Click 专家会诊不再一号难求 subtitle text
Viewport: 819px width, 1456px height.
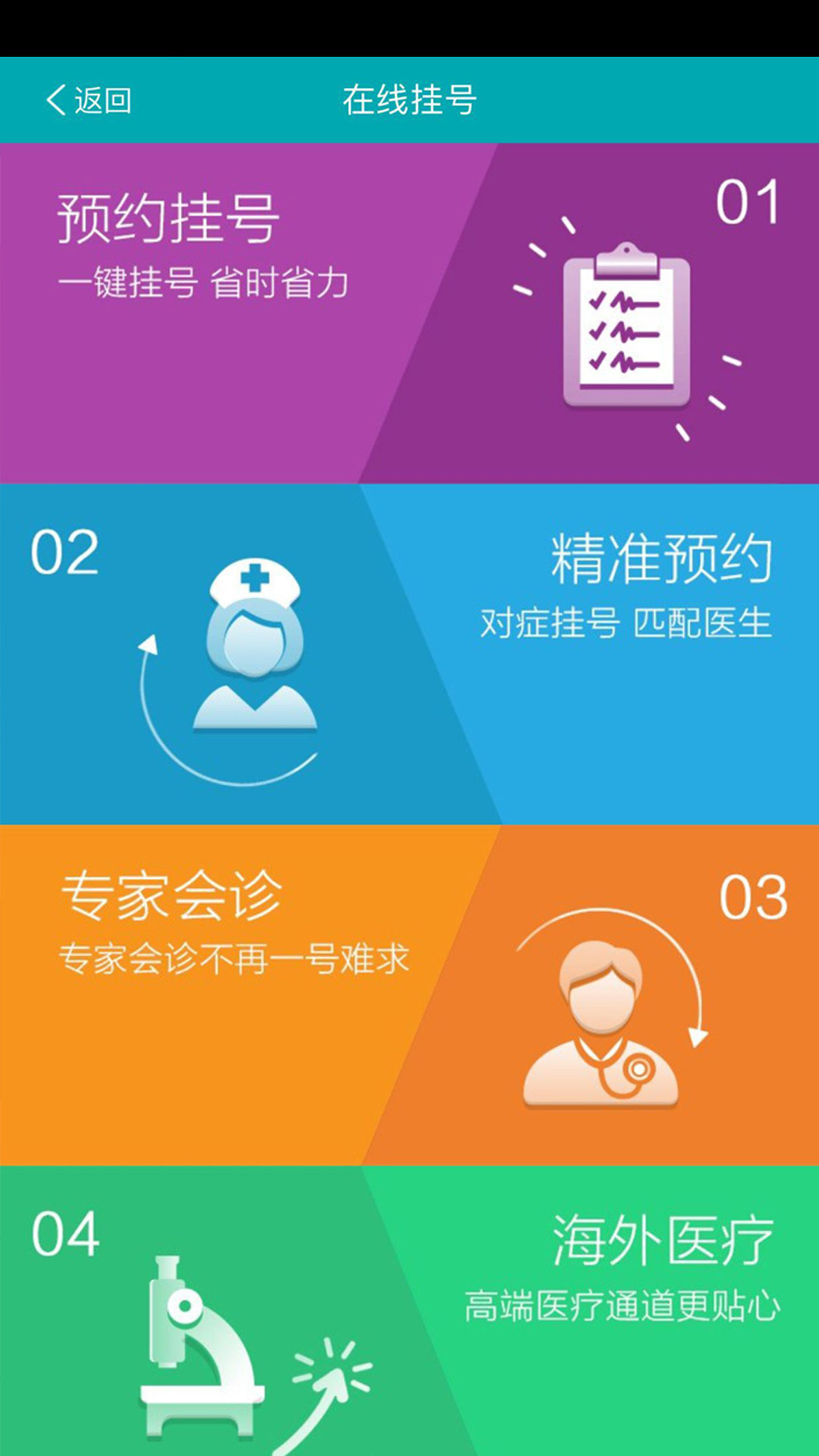(x=235, y=958)
